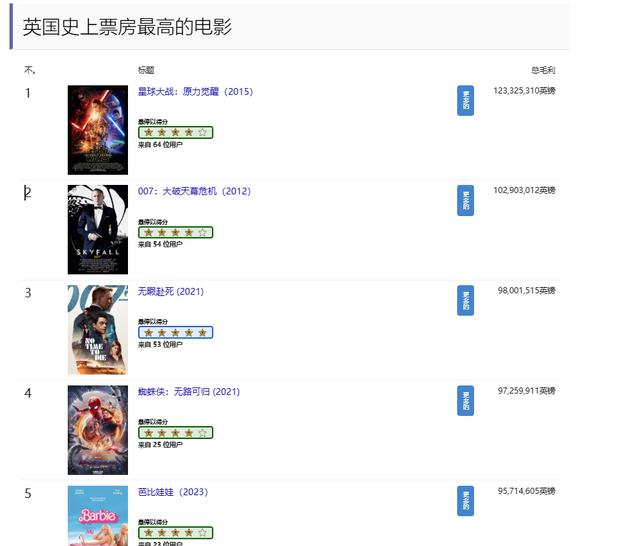Rate 星球大战：原力觉醒 using its star bar
640x546 pixels.
pos(176,132)
